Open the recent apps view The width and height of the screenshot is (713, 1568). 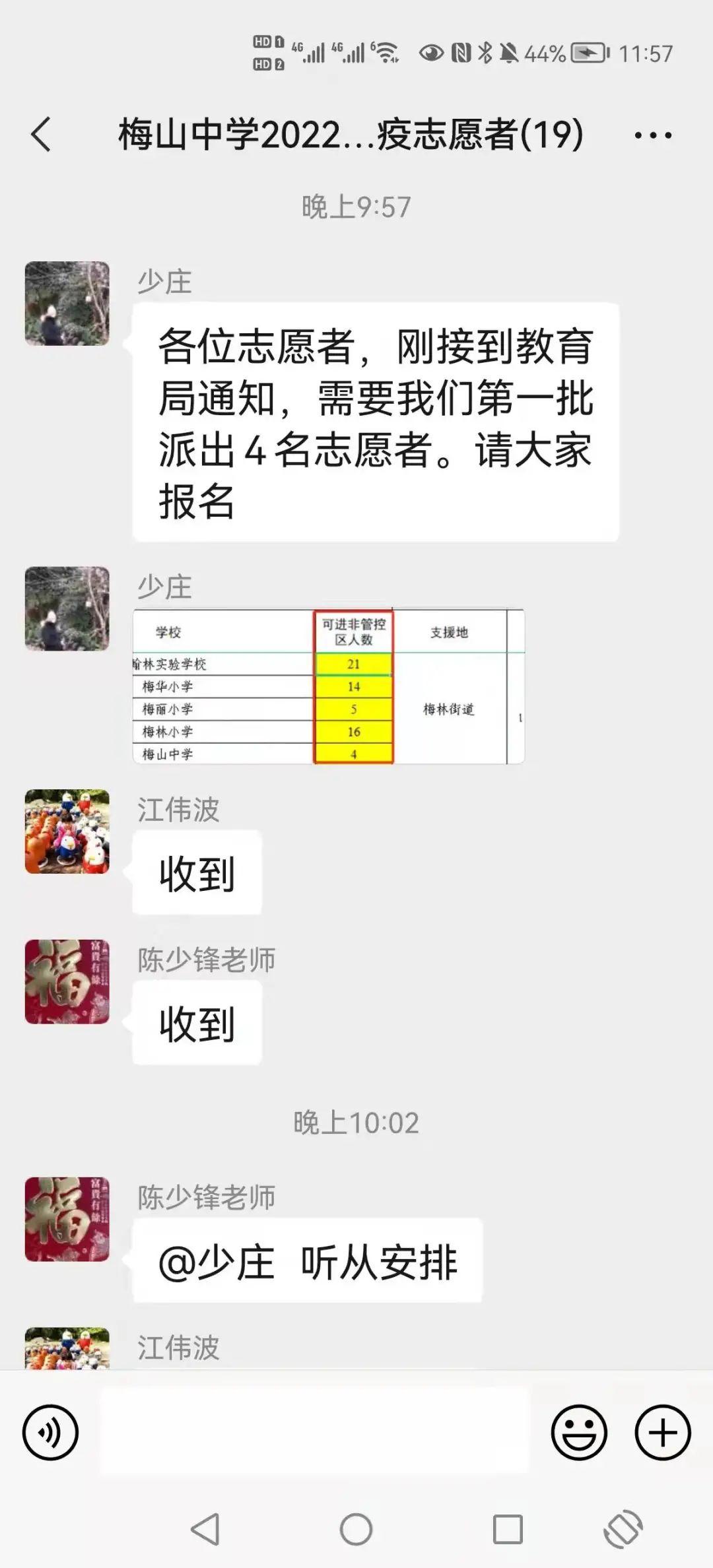pos(508,1529)
